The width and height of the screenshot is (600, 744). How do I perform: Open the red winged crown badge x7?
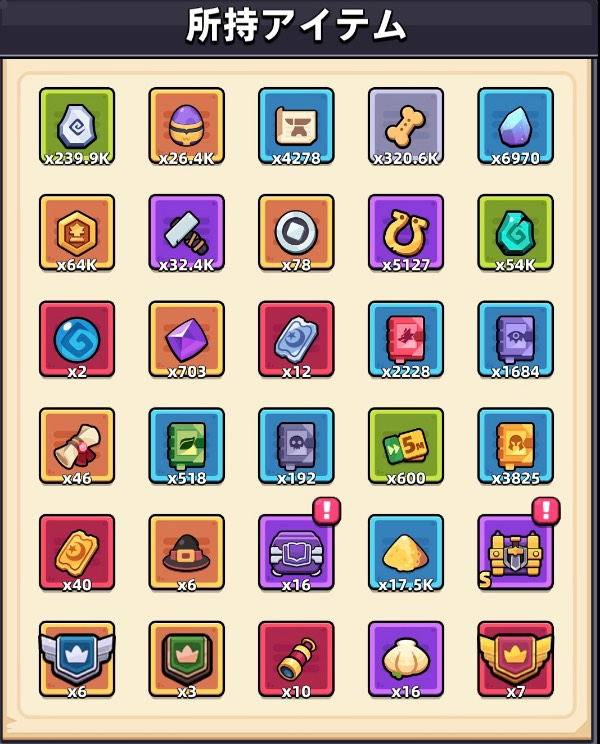(x=515, y=659)
